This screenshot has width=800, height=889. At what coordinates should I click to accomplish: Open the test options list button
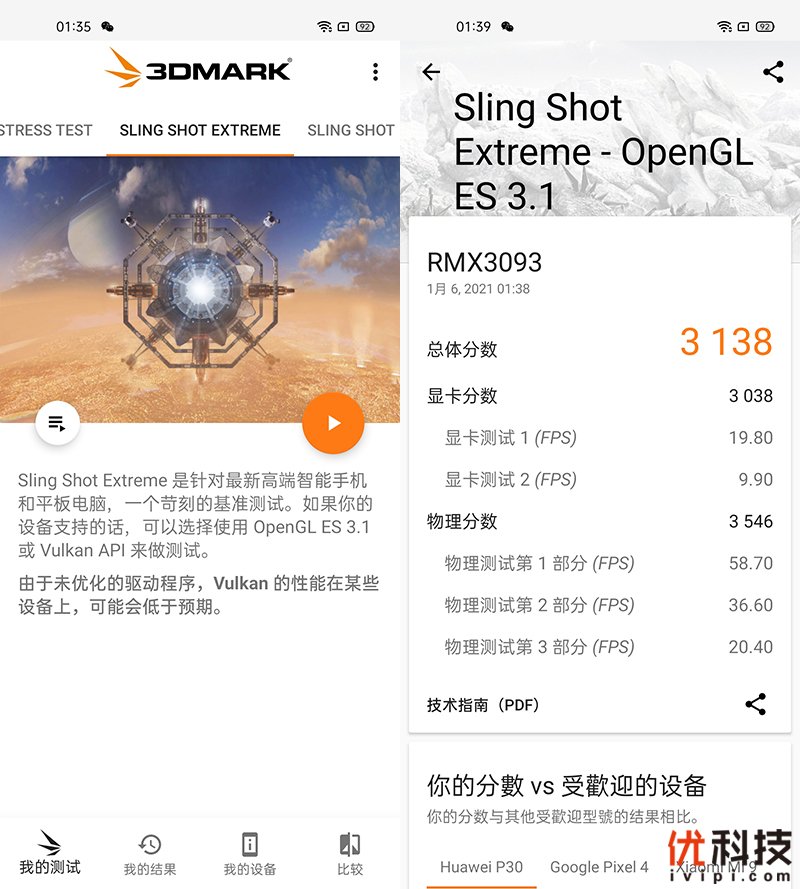[58, 423]
